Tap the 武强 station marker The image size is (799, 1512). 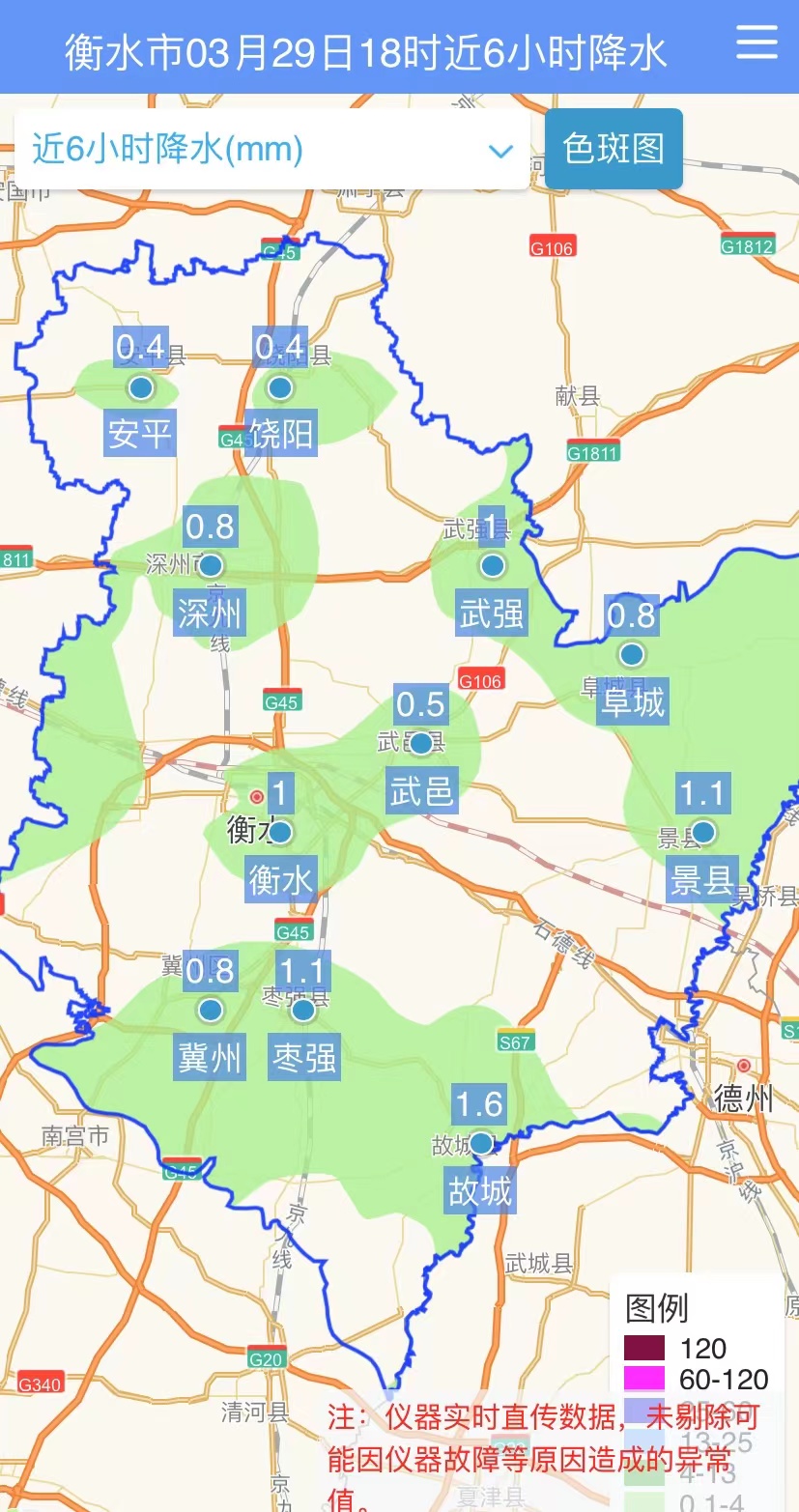[492, 565]
